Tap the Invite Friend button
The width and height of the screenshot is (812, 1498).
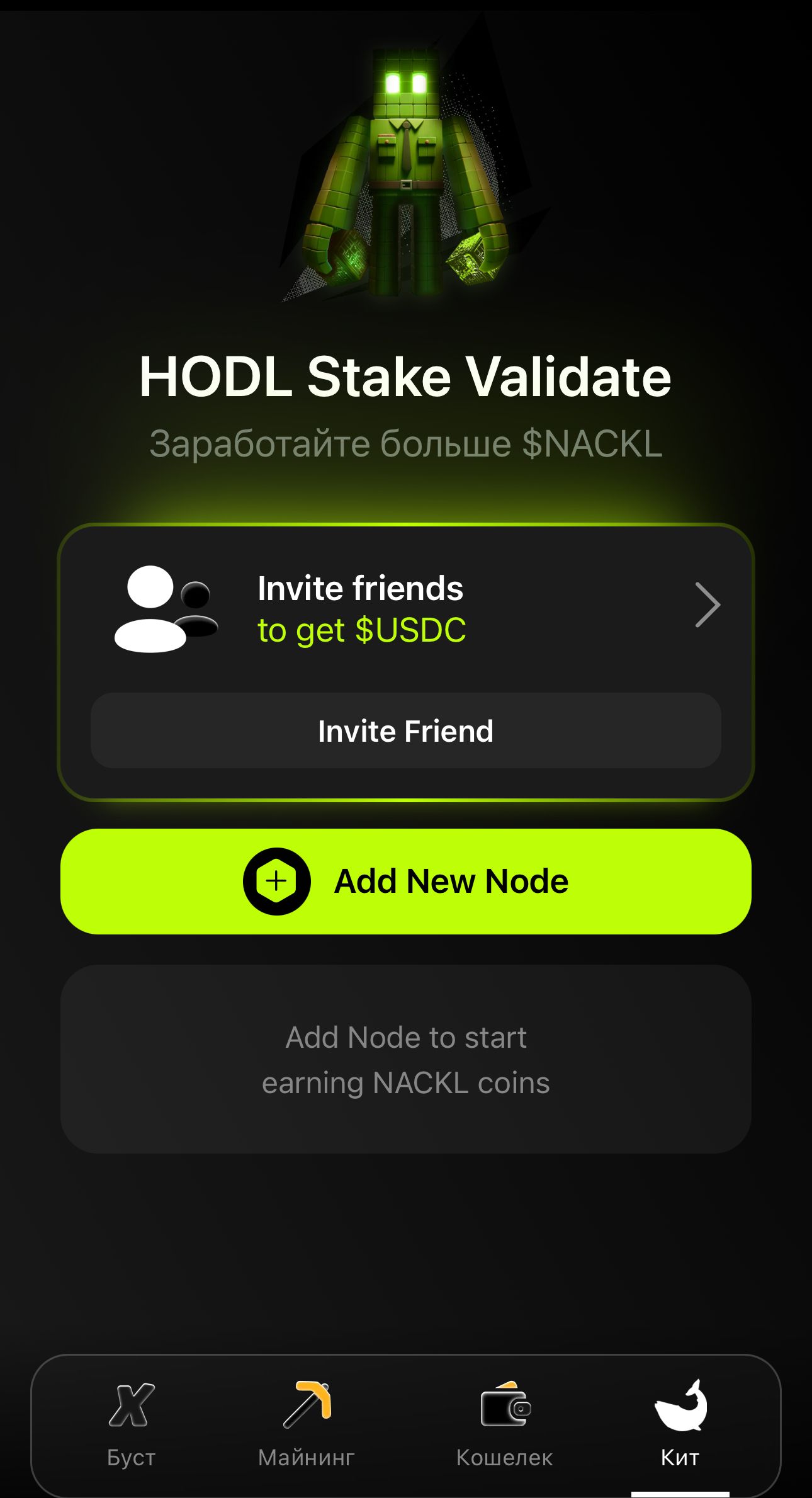tap(405, 730)
